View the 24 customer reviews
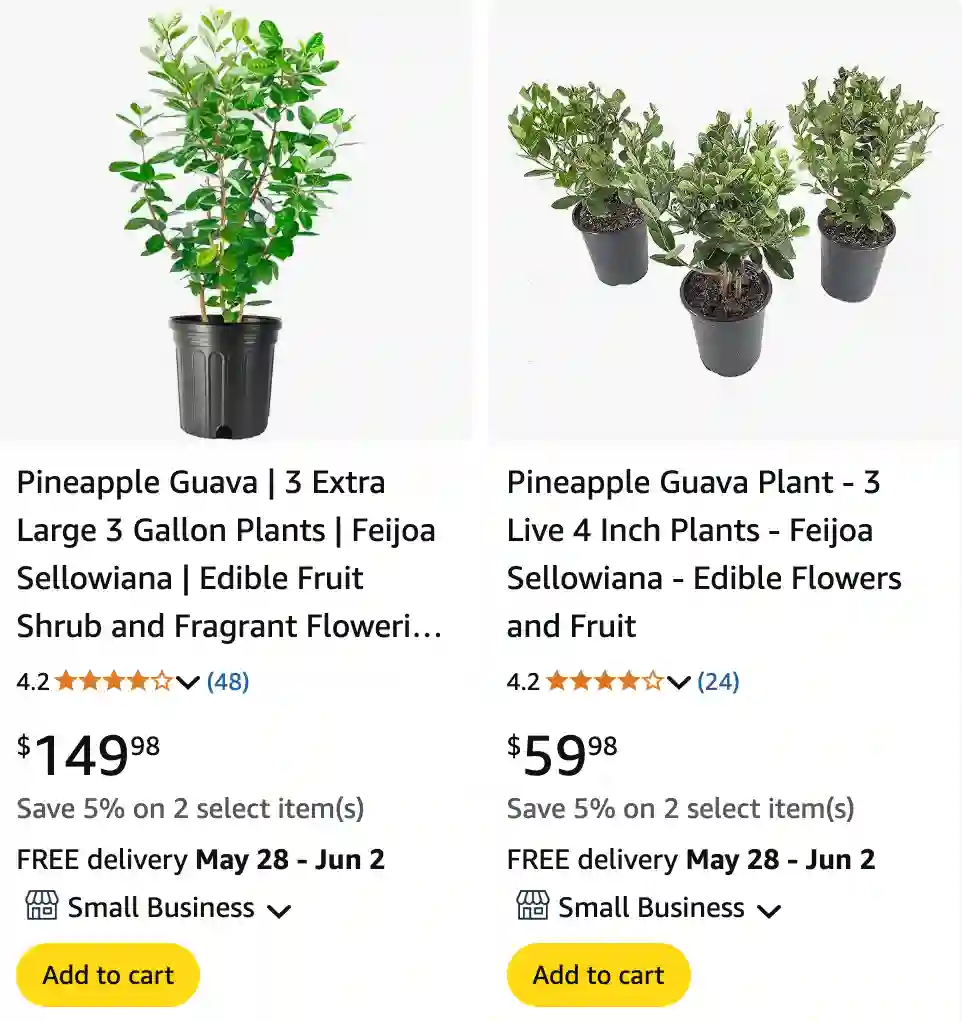962x1022 pixels. [718, 682]
